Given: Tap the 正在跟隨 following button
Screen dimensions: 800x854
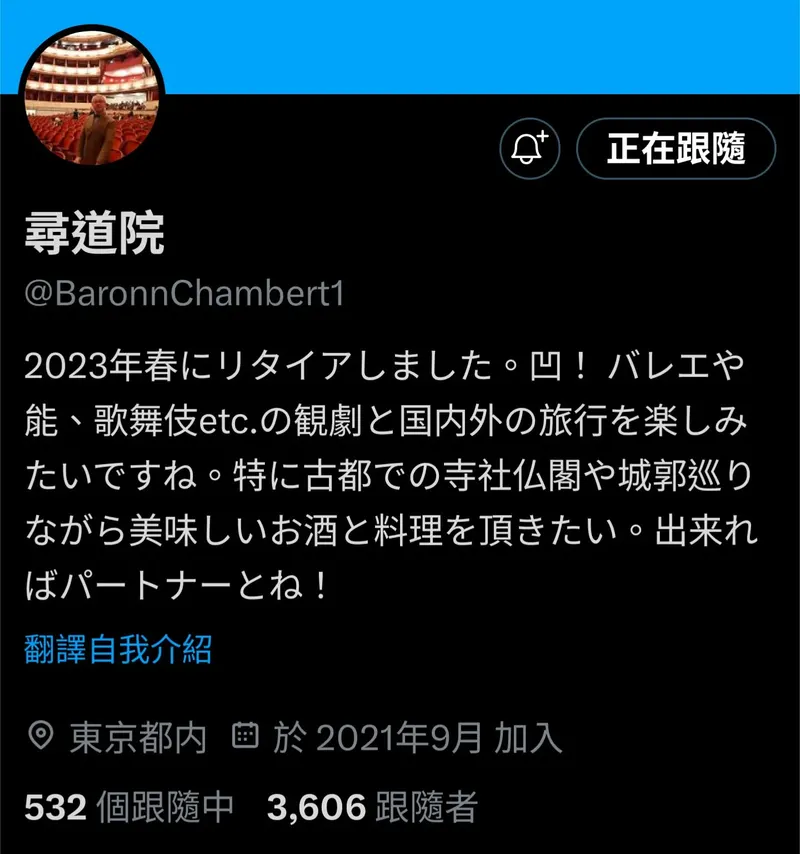Looking at the screenshot, I should (x=676, y=149).
